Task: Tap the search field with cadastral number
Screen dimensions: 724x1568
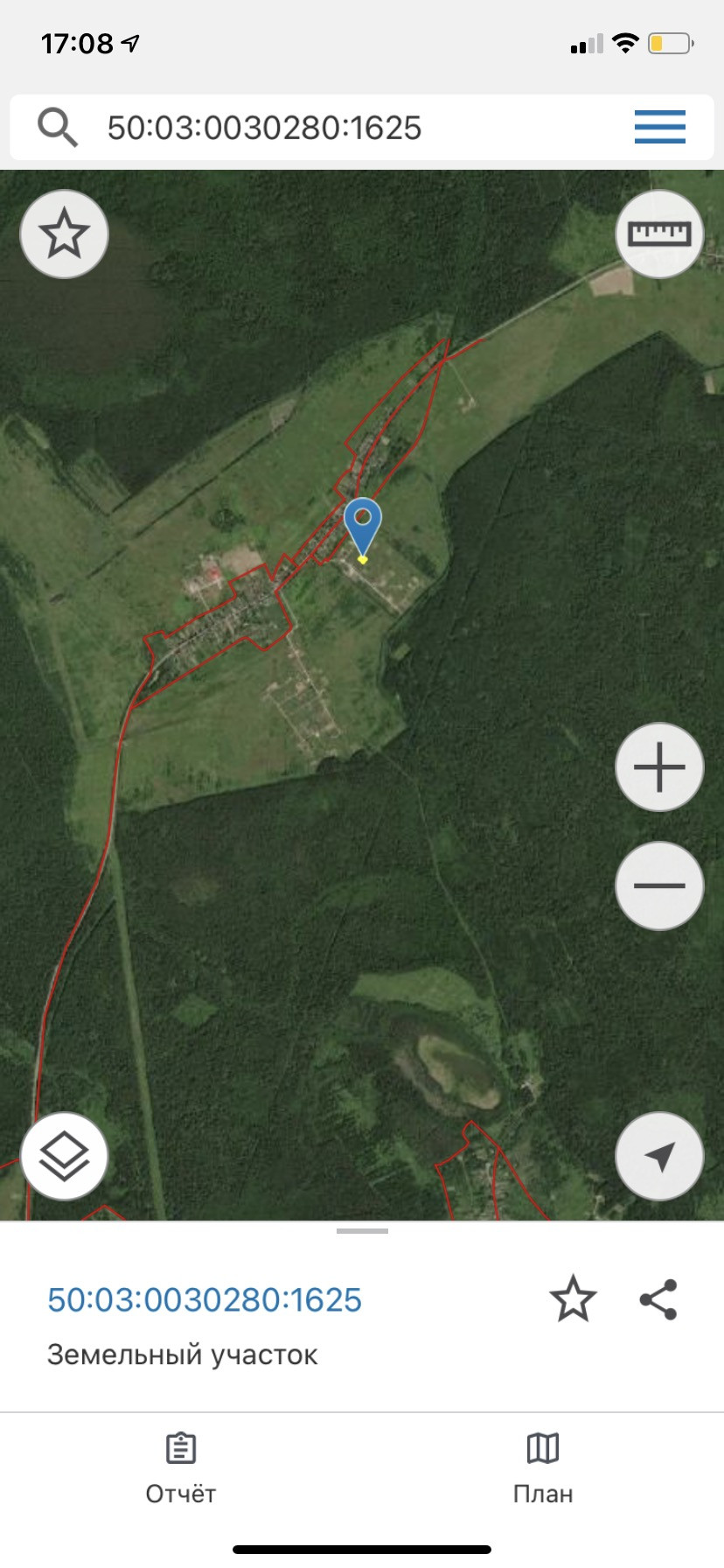Action: (350, 128)
